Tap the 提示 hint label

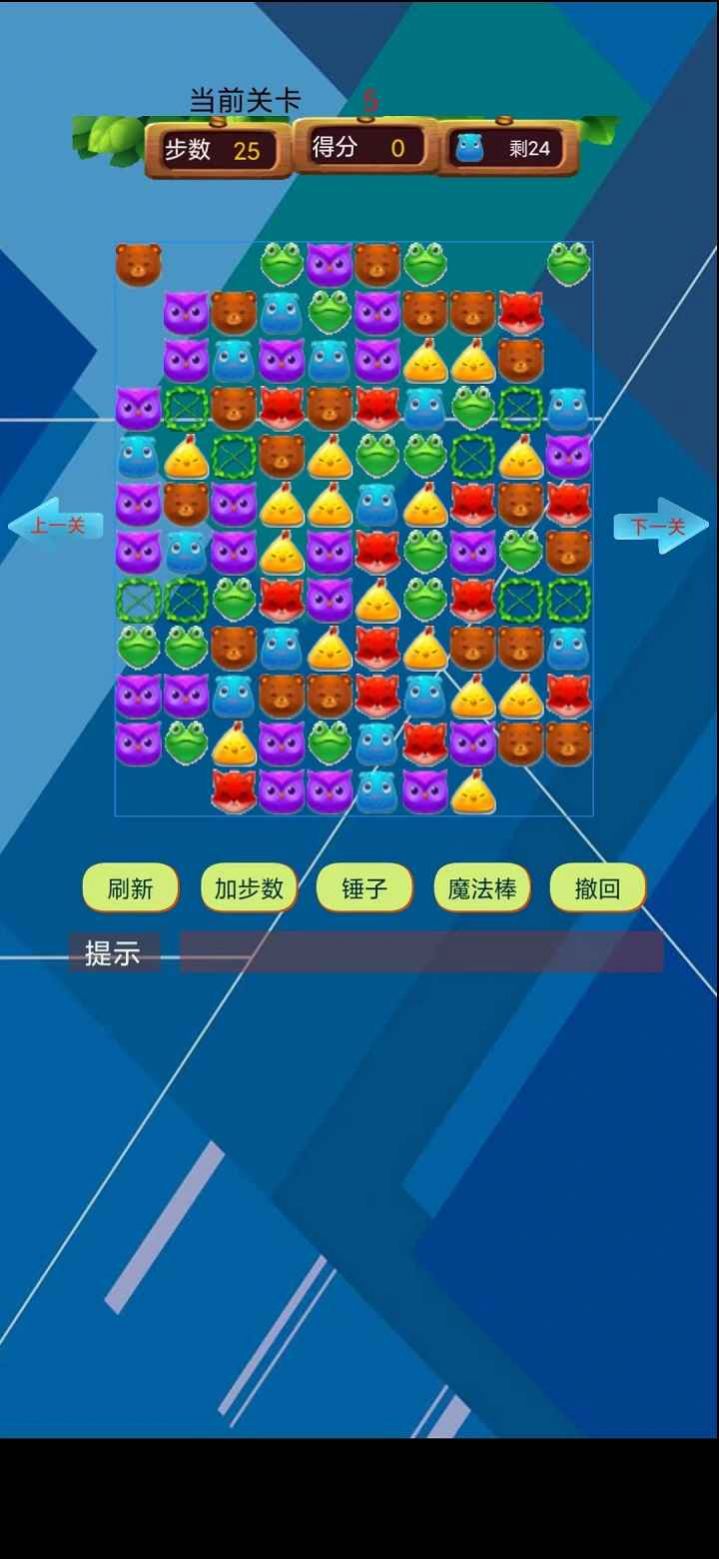click(112, 953)
